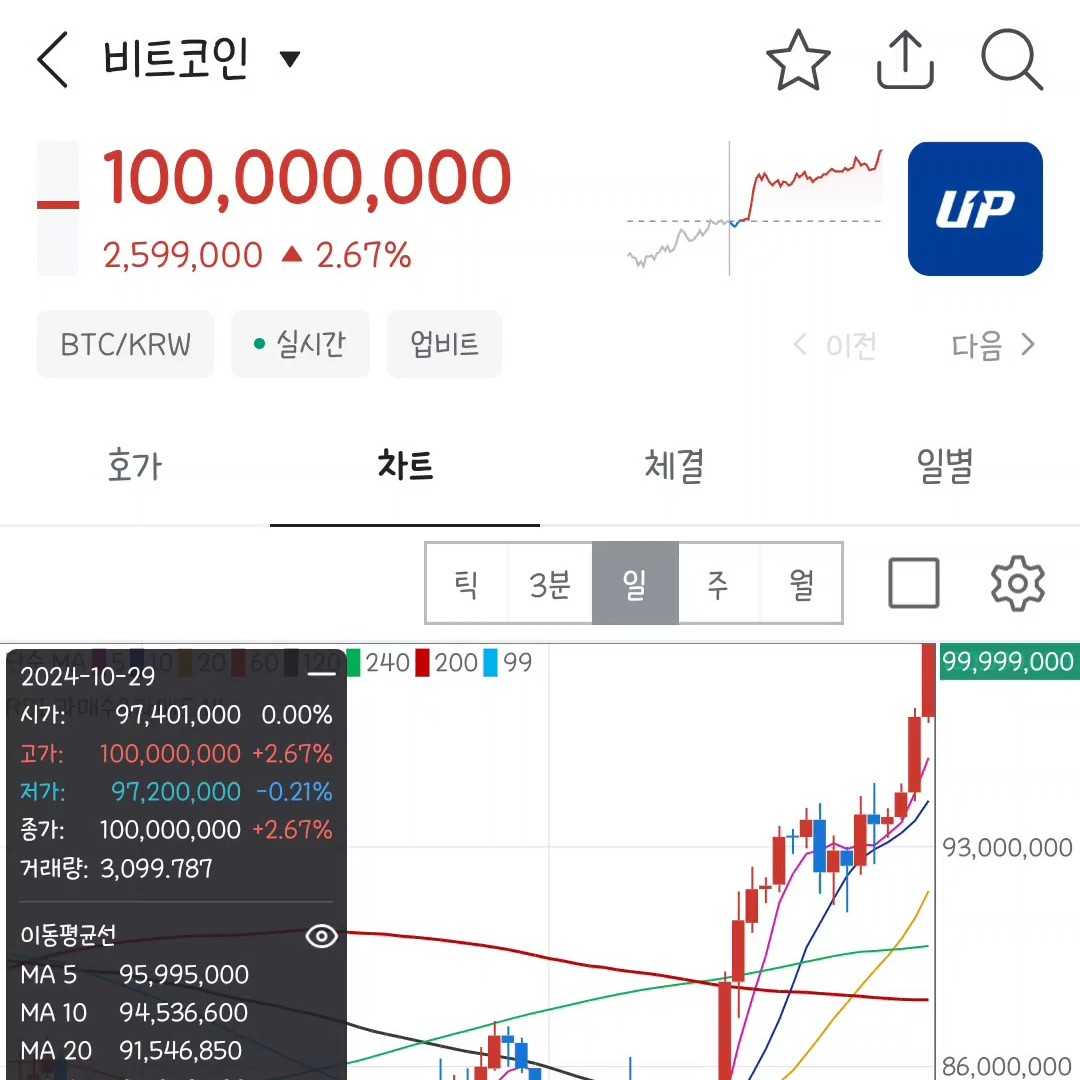Select the 3분 chart interval
This screenshot has width=1080, height=1080.
pyautogui.click(x=550, y=584)
